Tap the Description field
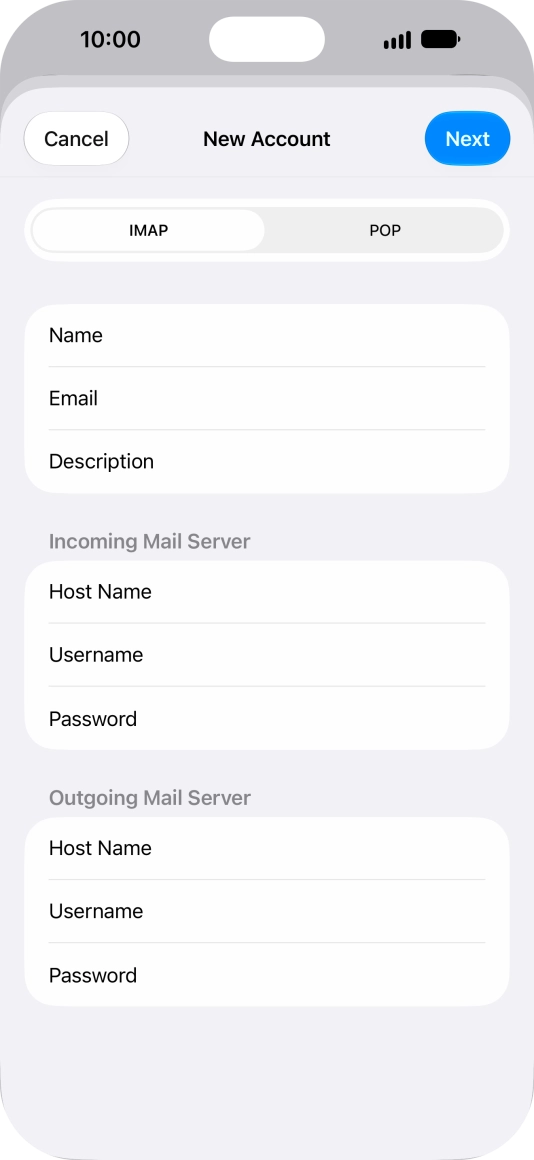 [x=267, y=462]
